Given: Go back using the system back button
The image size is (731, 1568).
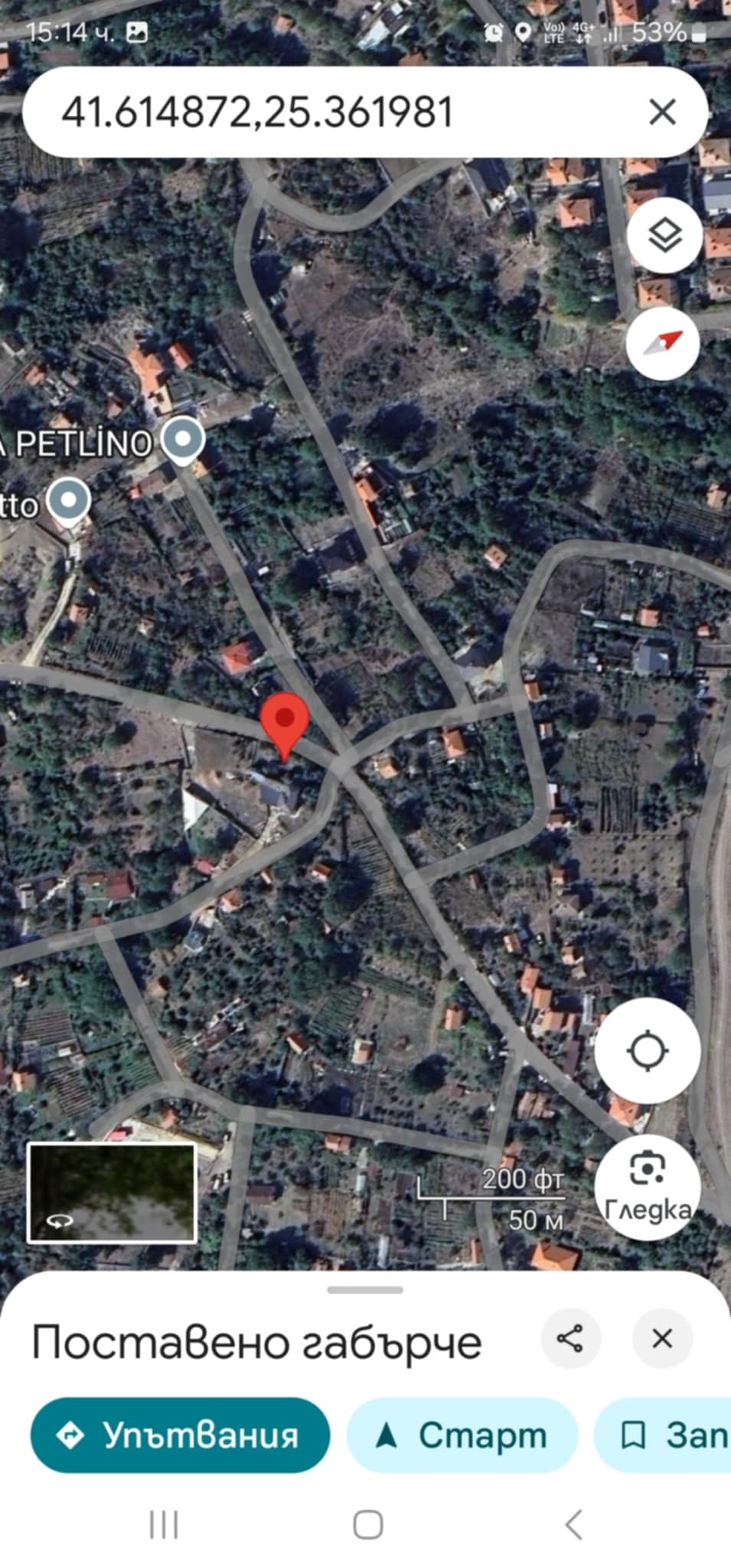Looking at the screenshot, I should [574, 1524].
